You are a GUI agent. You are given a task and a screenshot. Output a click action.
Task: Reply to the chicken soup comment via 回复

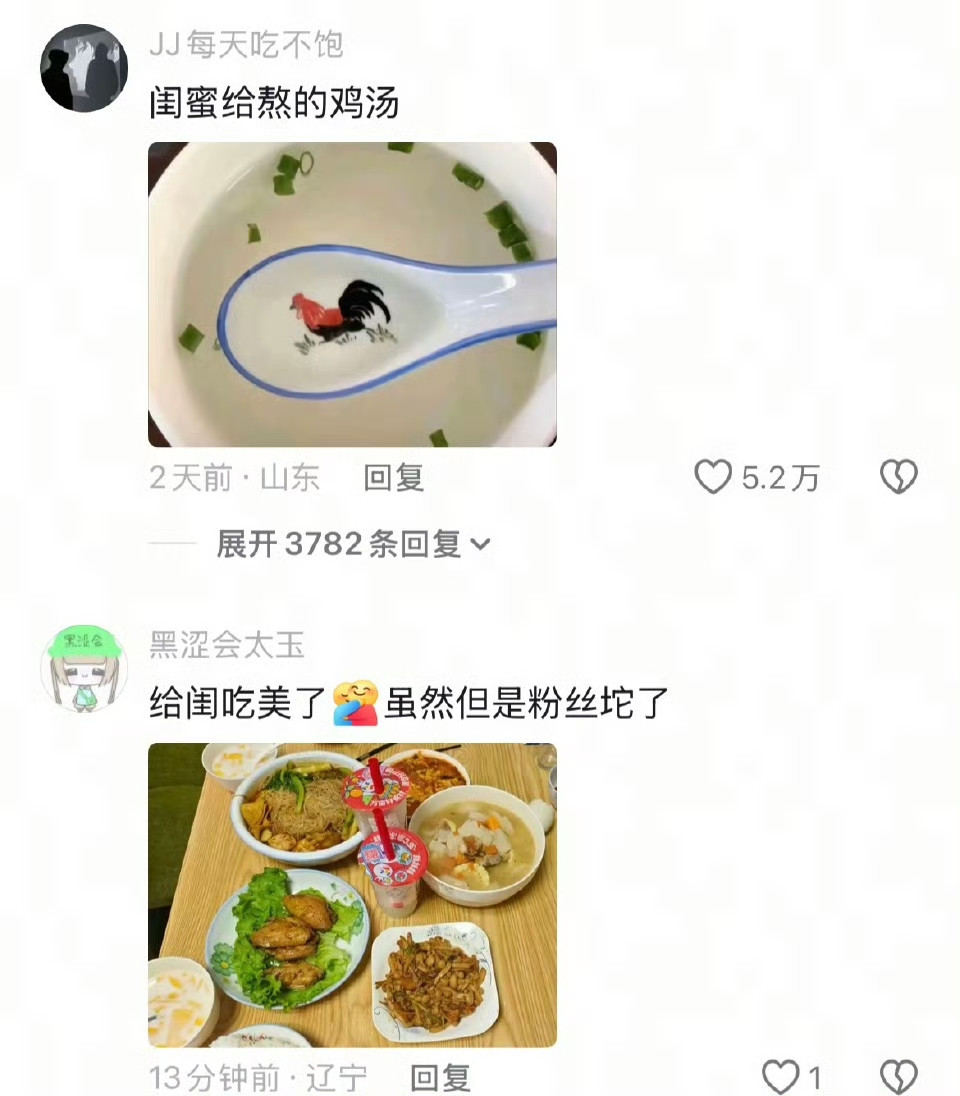(x=395, y=479)
